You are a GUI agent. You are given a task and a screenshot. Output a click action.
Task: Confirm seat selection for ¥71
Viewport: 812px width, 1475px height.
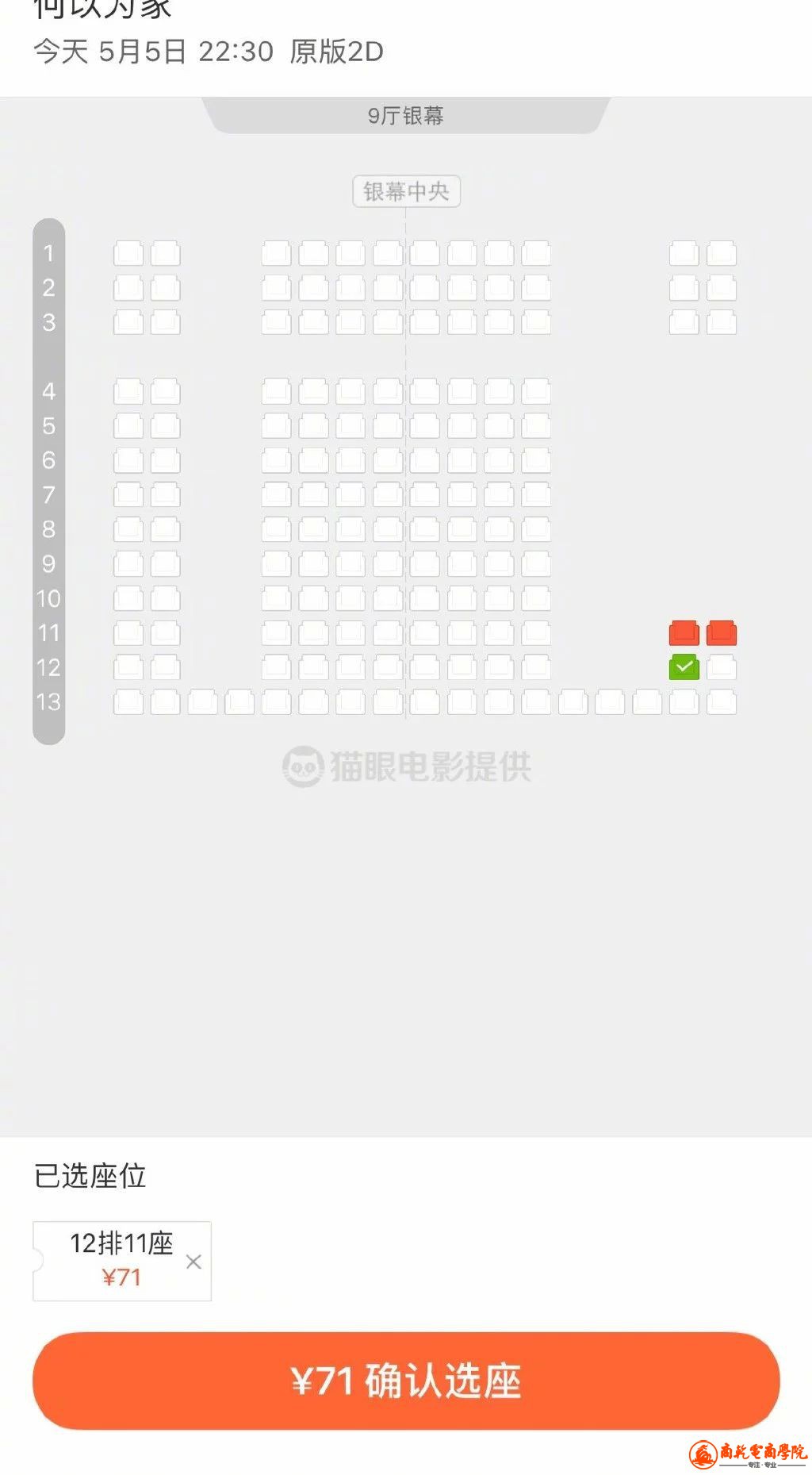coord(406,1381)
